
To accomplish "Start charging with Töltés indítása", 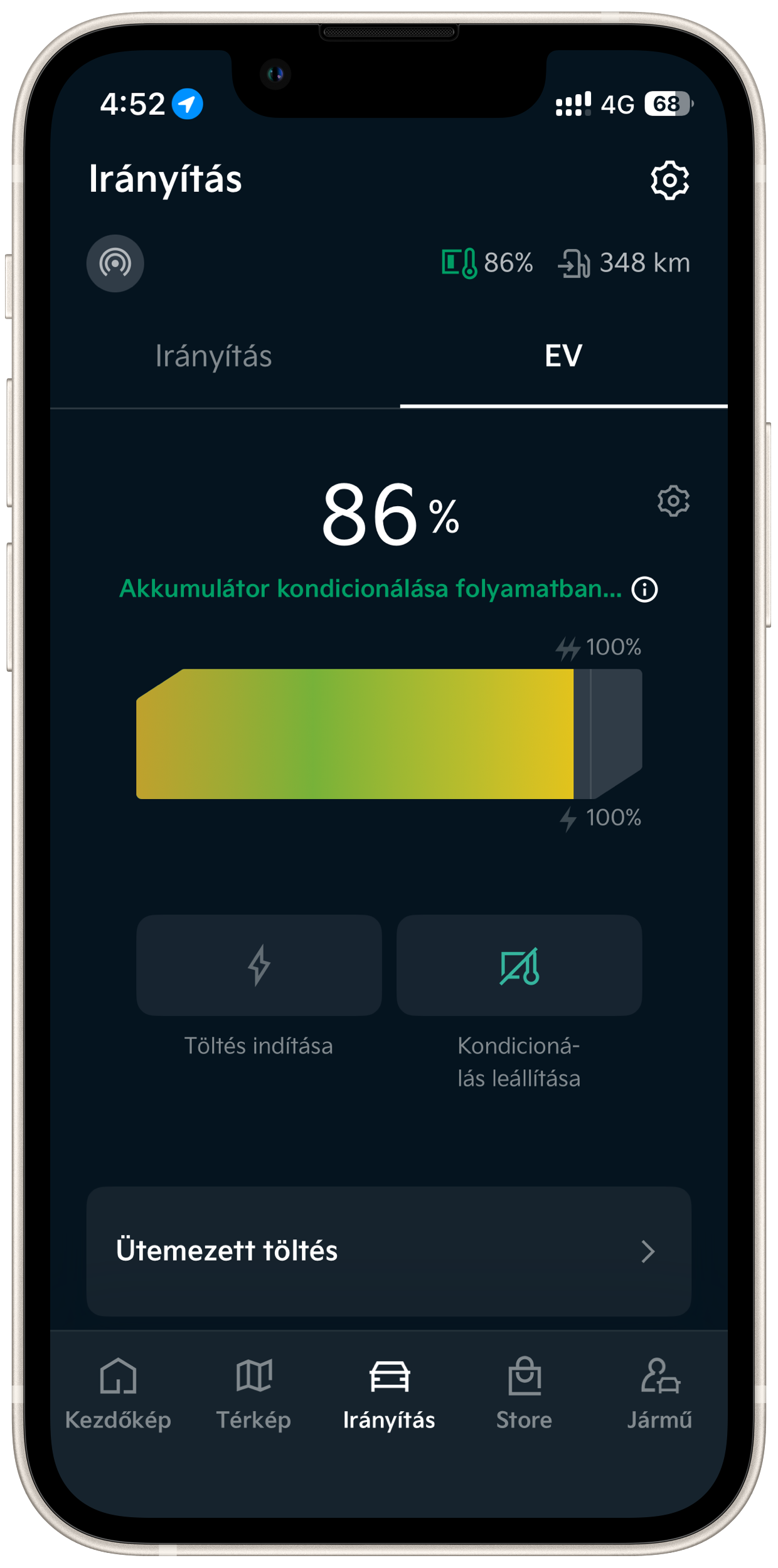I will (x=258, y=965).
